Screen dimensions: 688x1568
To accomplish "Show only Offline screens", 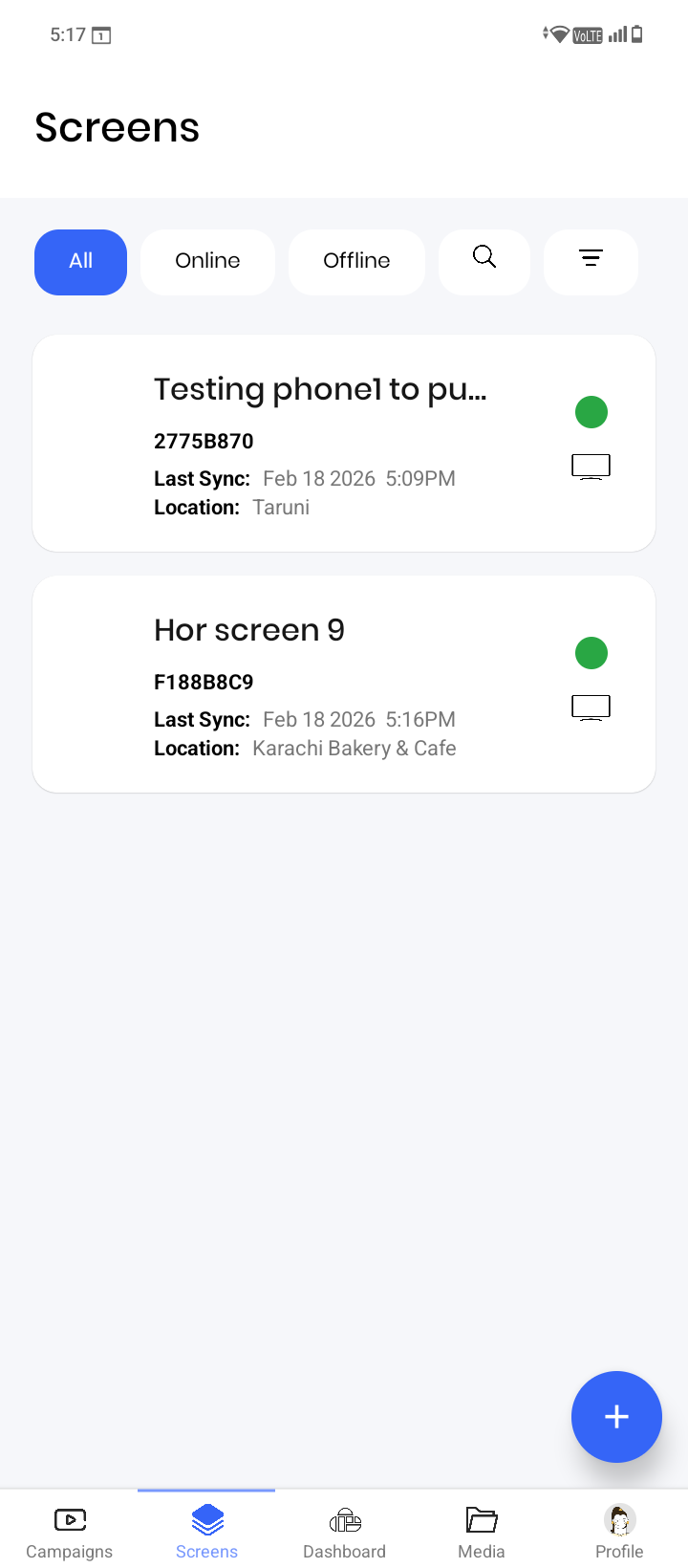I will (356, 261).
